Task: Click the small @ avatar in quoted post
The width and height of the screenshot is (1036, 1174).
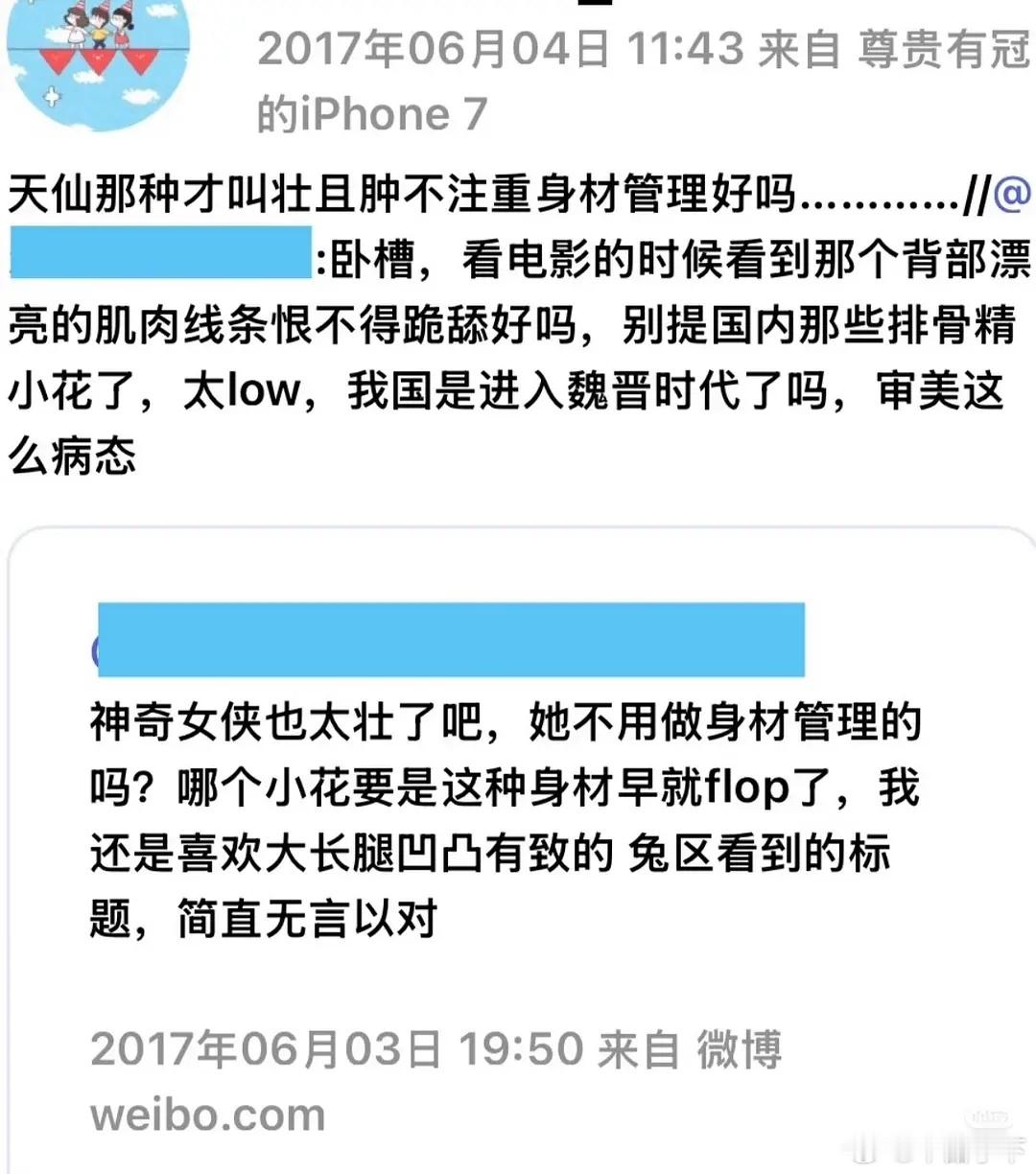Action: tap(96, 650)
